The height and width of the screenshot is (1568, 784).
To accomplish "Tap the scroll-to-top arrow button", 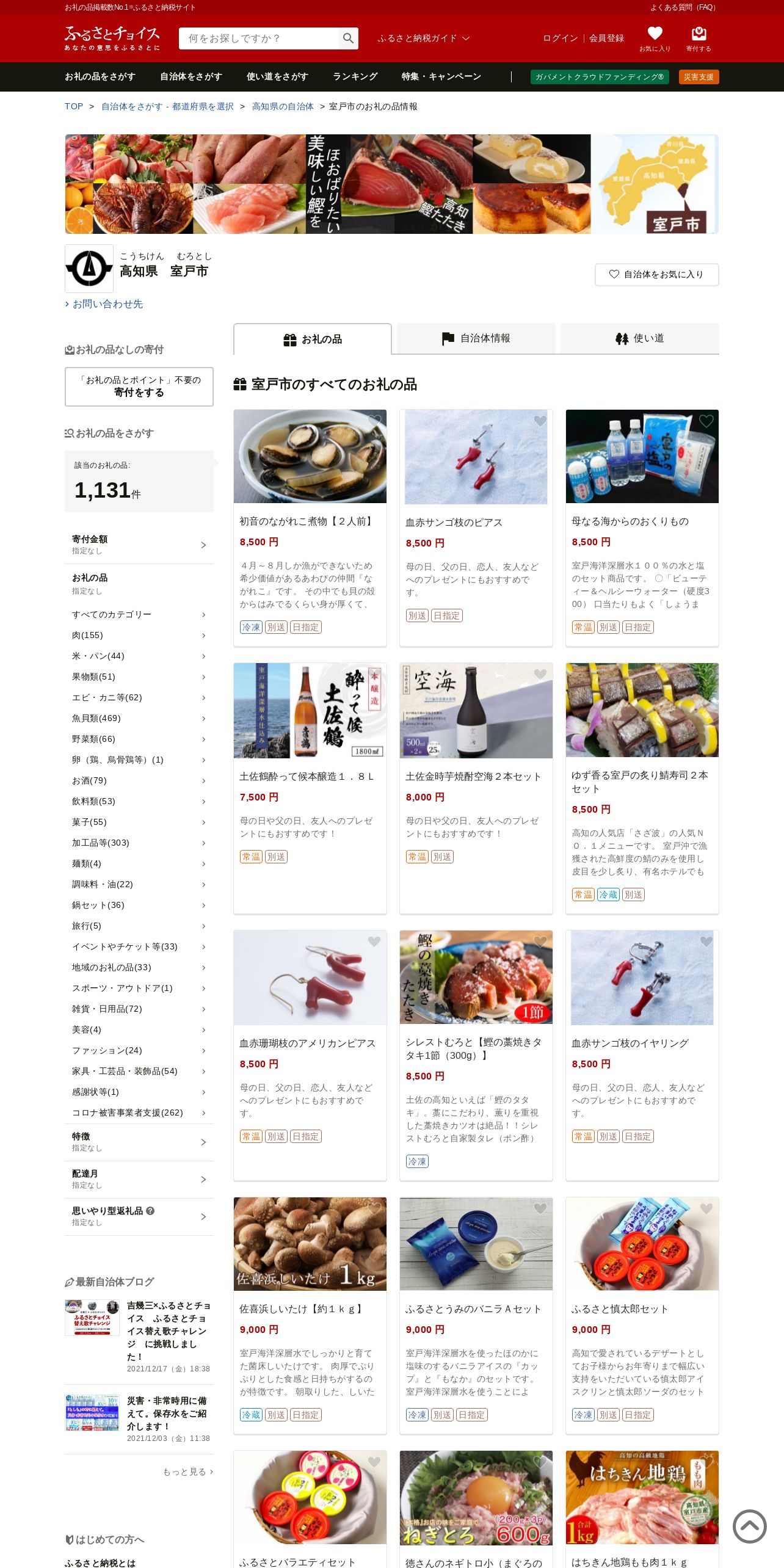I will click(749, 1526).
